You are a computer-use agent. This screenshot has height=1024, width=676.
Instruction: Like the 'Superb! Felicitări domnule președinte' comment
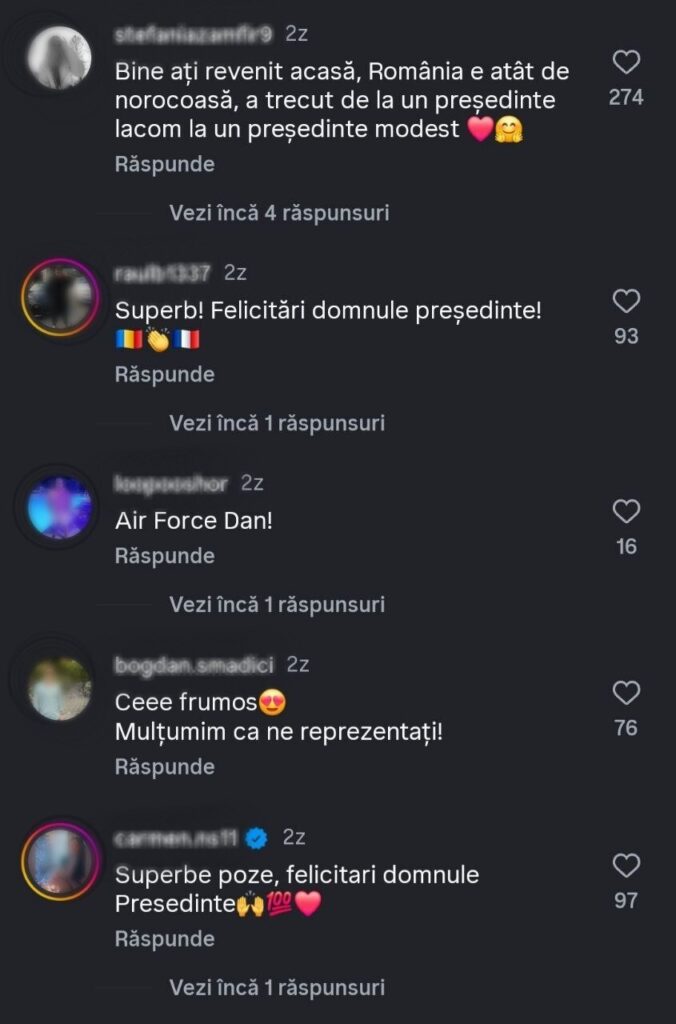[626, 302]
